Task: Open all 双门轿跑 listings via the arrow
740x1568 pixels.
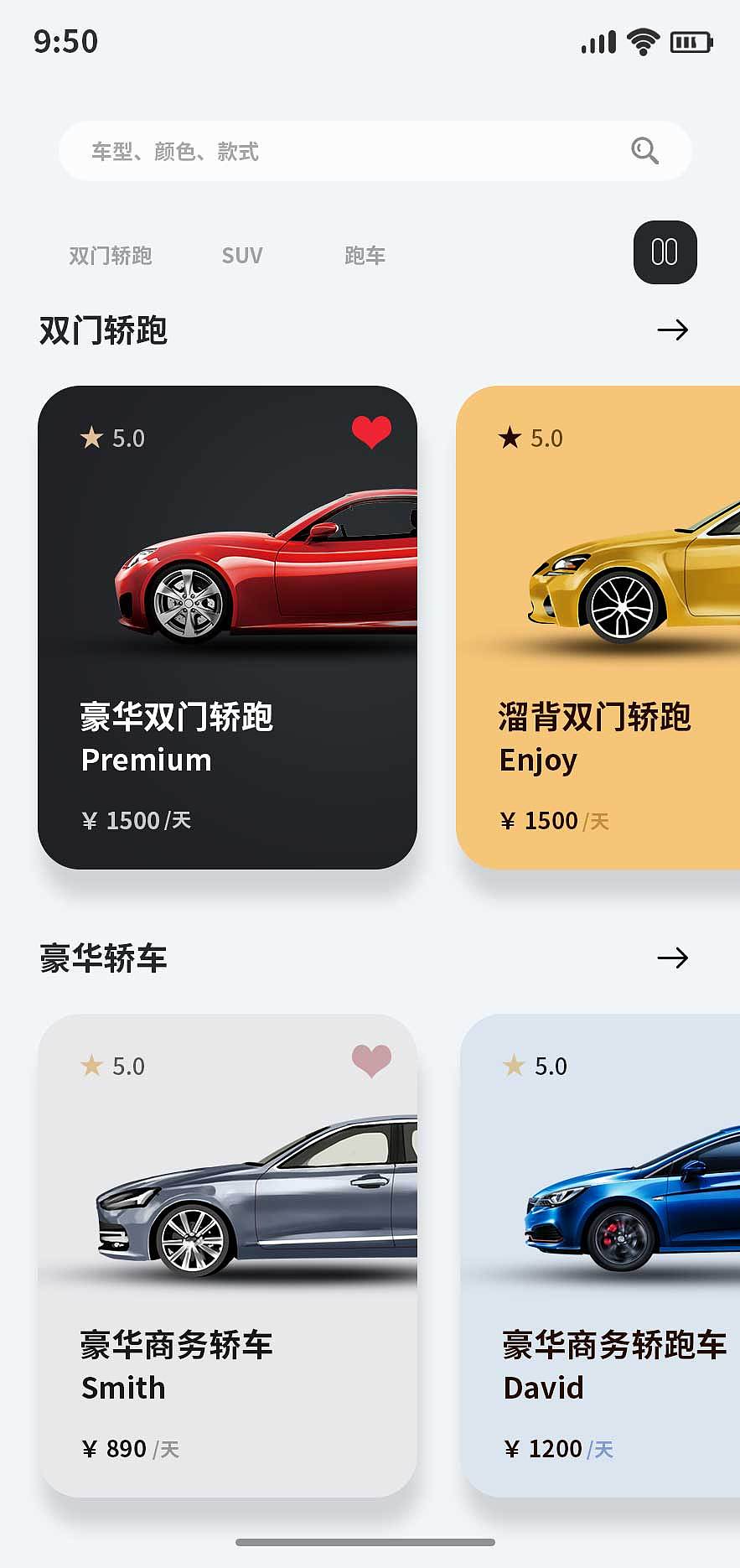Action: [674, 330]
